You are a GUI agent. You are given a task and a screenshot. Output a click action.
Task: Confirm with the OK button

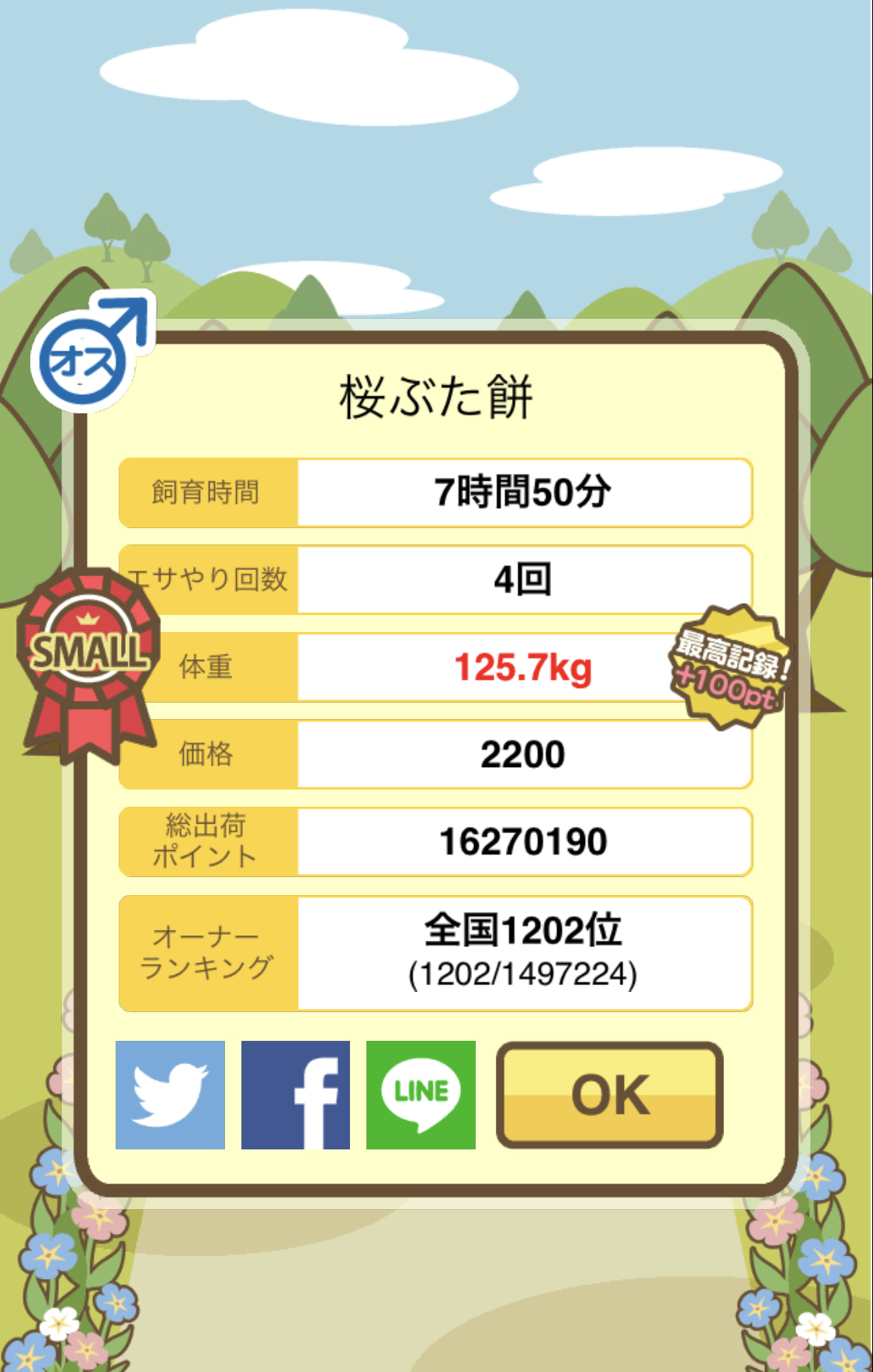(x=610, y=1094)
